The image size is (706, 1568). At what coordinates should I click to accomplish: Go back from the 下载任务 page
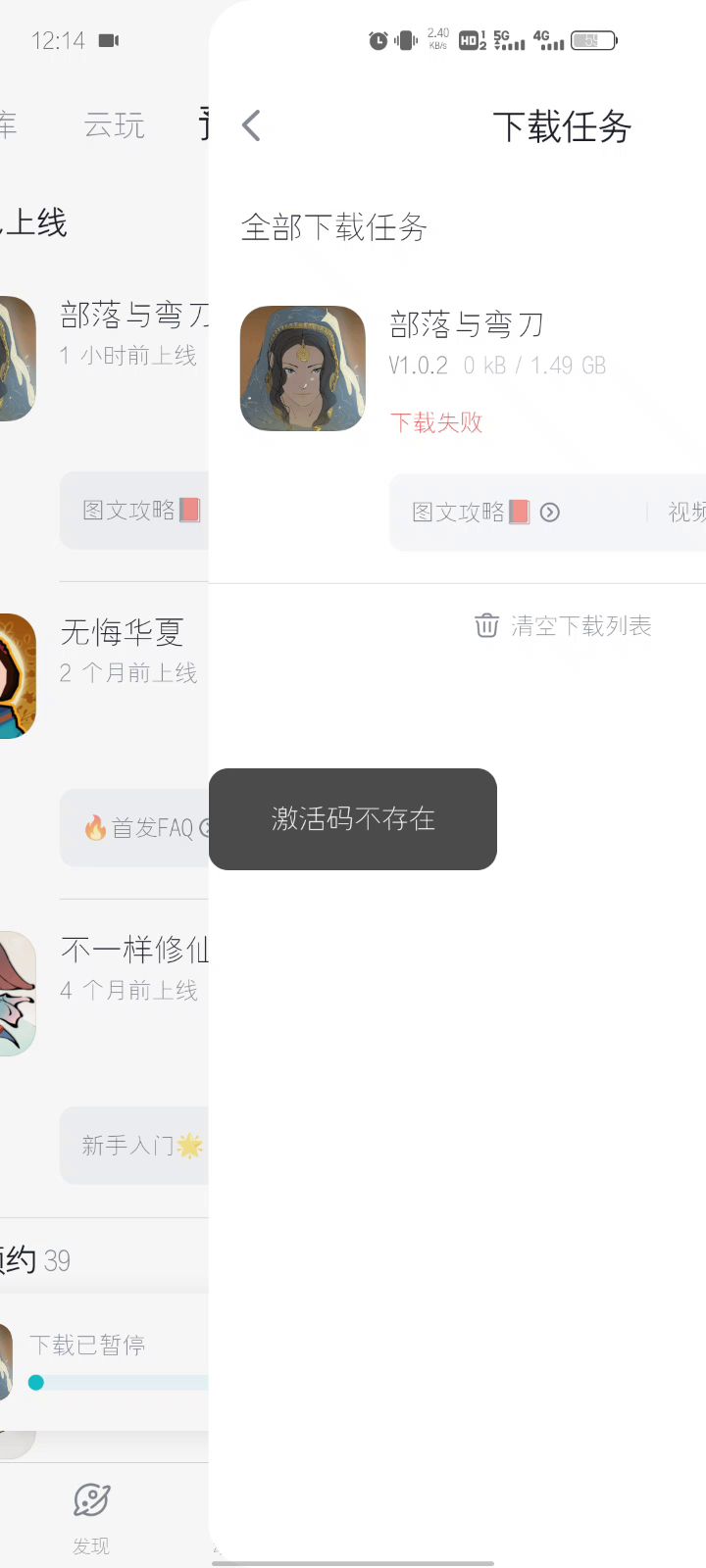click(x=252, y=125)
